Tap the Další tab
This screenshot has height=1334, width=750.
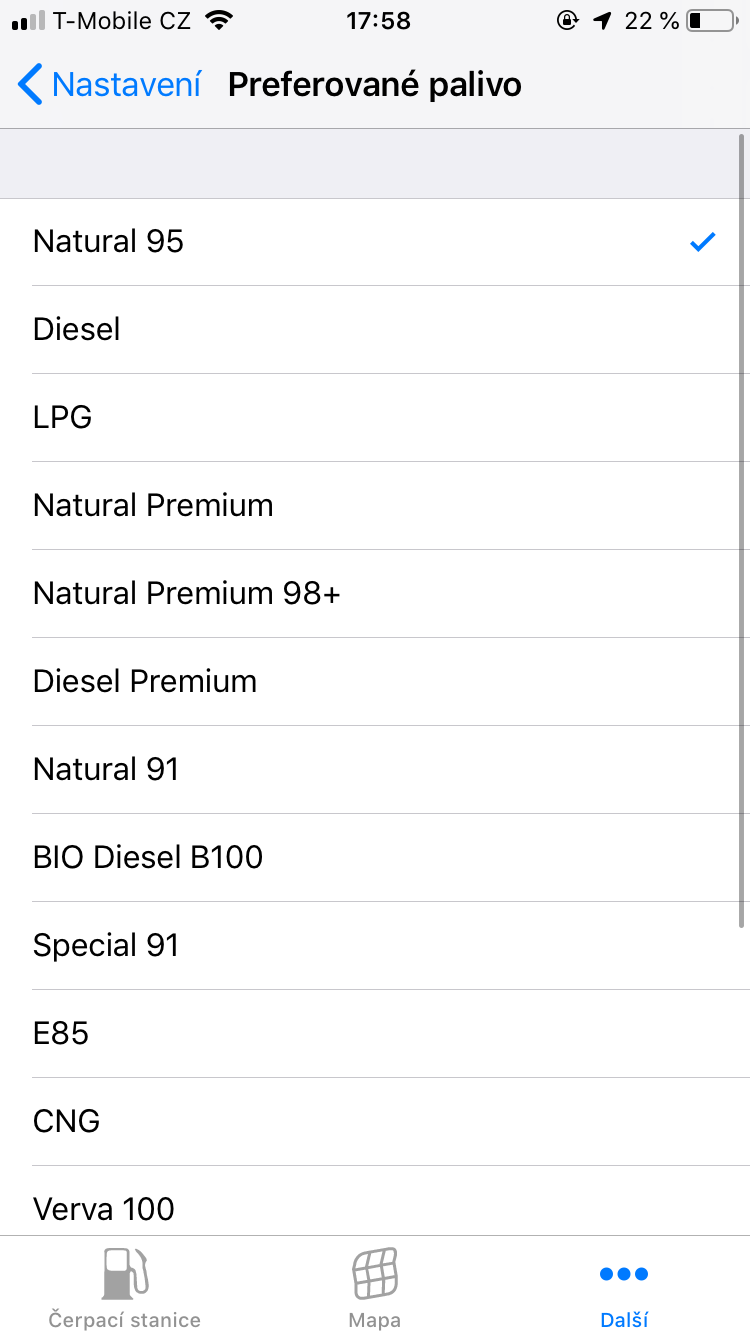coord(624,1286)
